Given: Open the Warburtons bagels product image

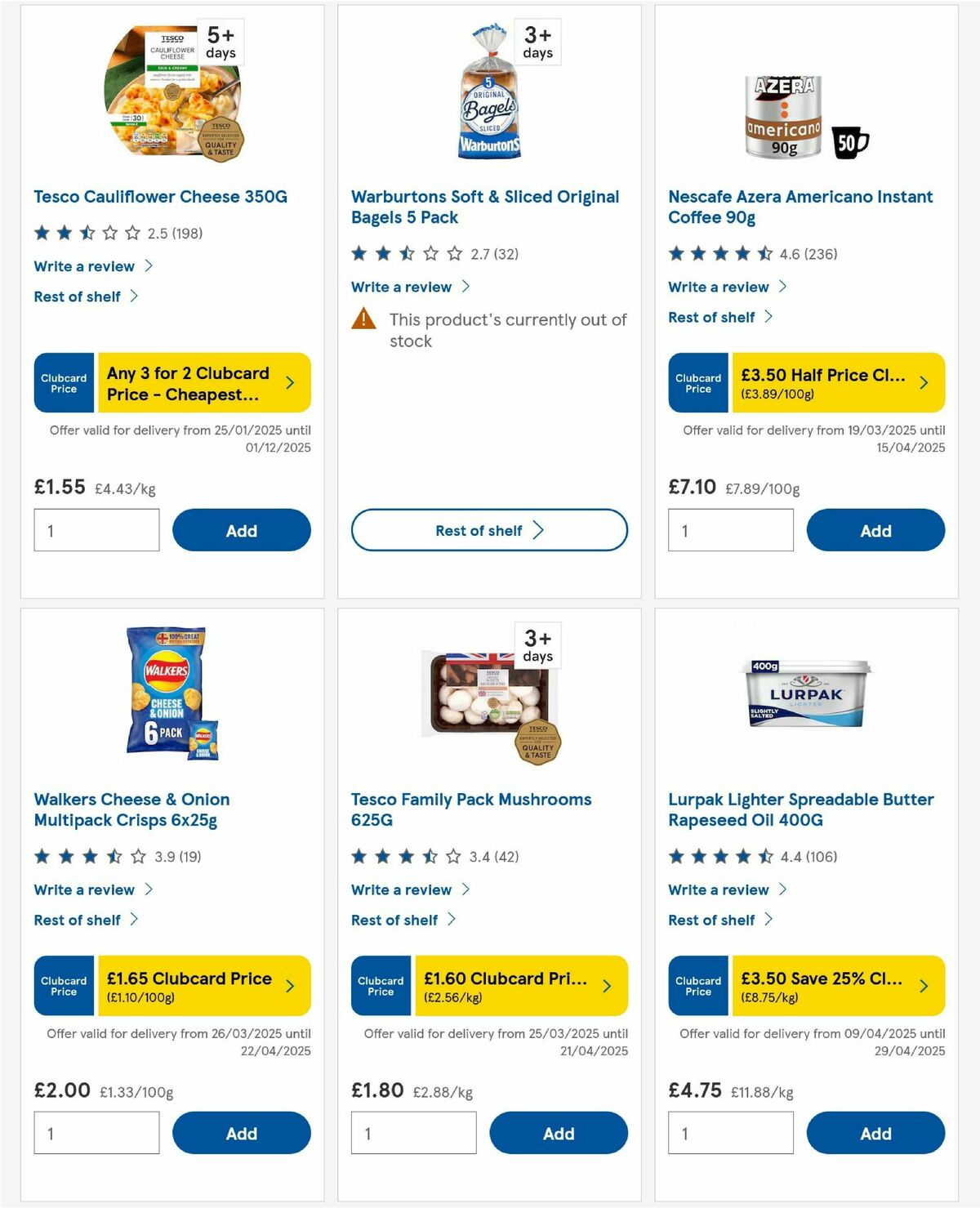Looking at the screenshot, I should 488,90.
